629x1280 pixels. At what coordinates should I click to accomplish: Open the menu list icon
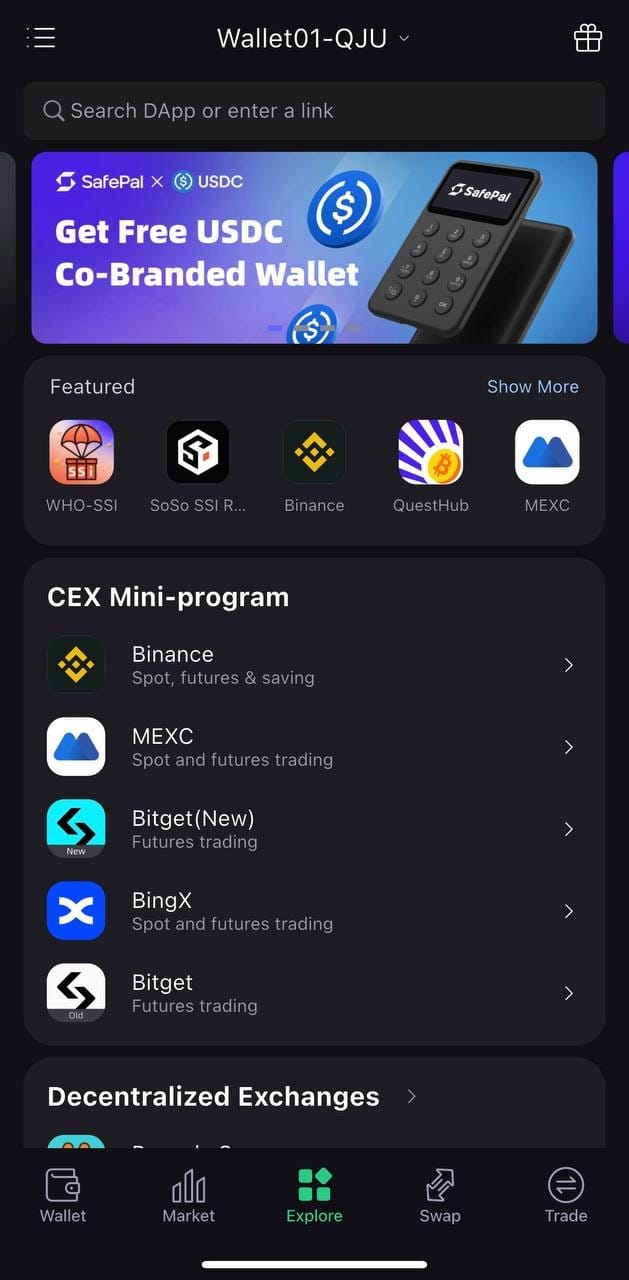point(41,38)
